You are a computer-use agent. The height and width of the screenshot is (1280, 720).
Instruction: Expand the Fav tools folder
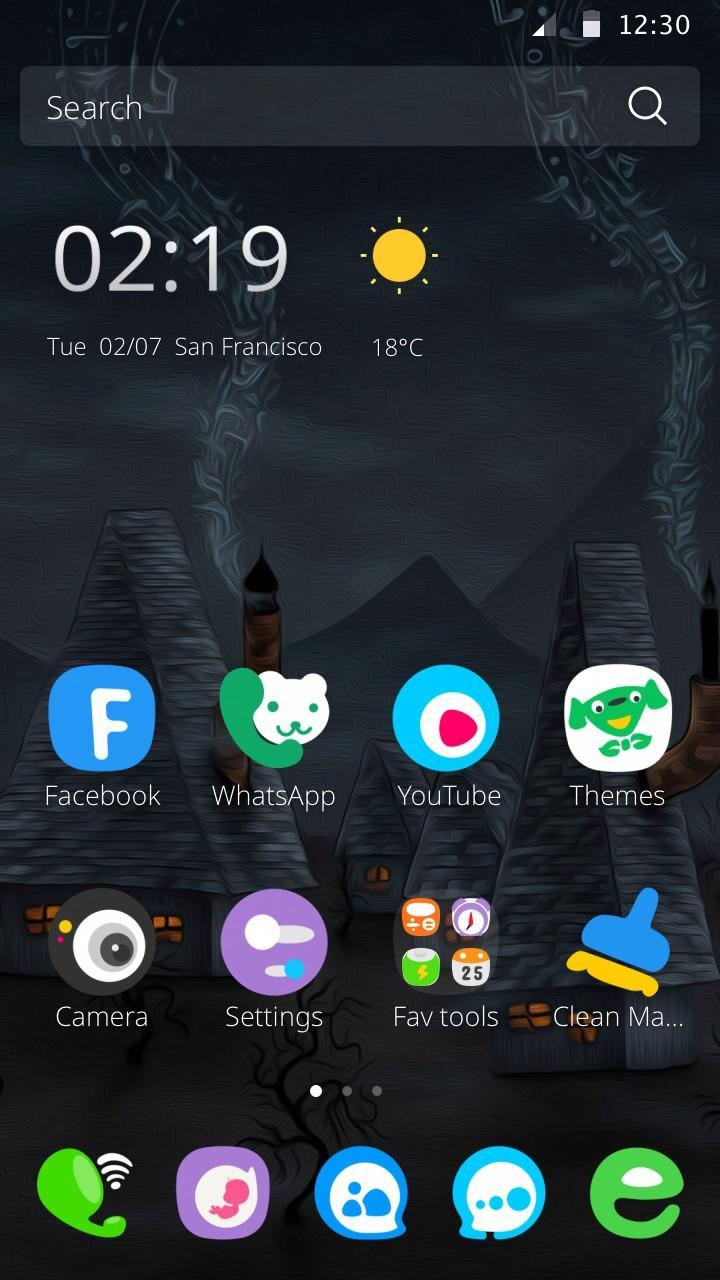pos(446,940)
